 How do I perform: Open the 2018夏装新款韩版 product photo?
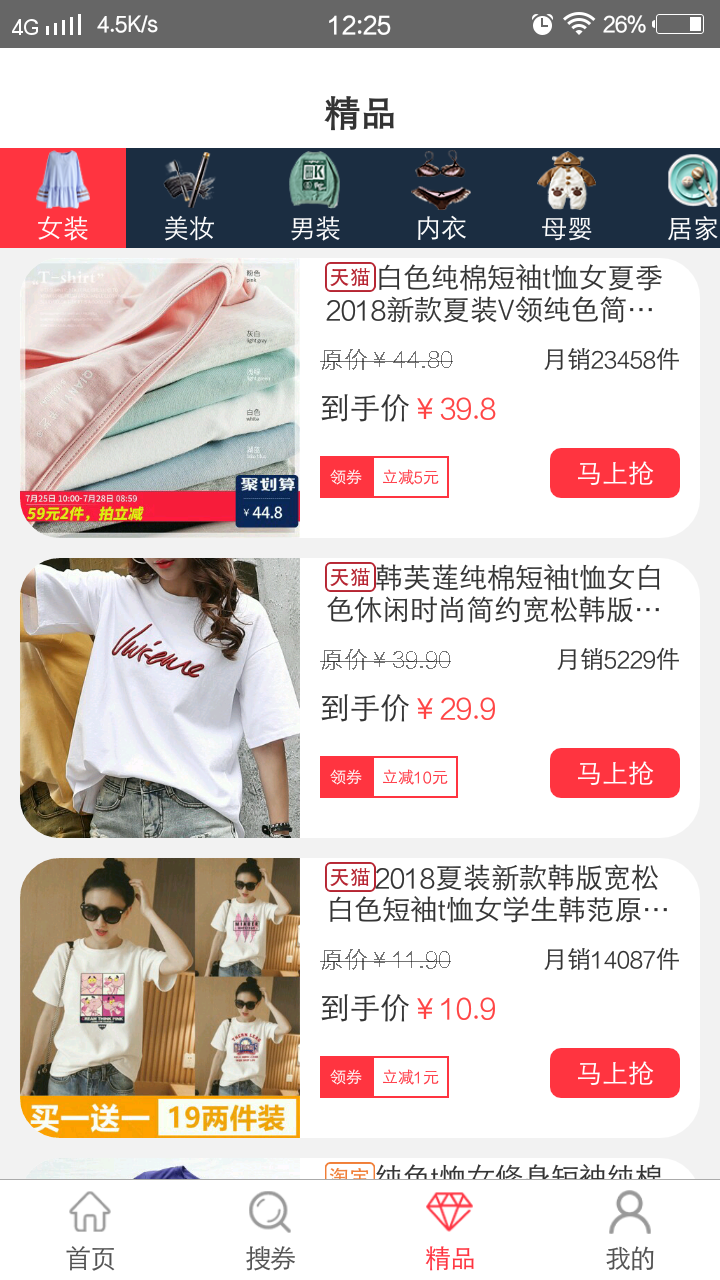(x=160, y=998)
